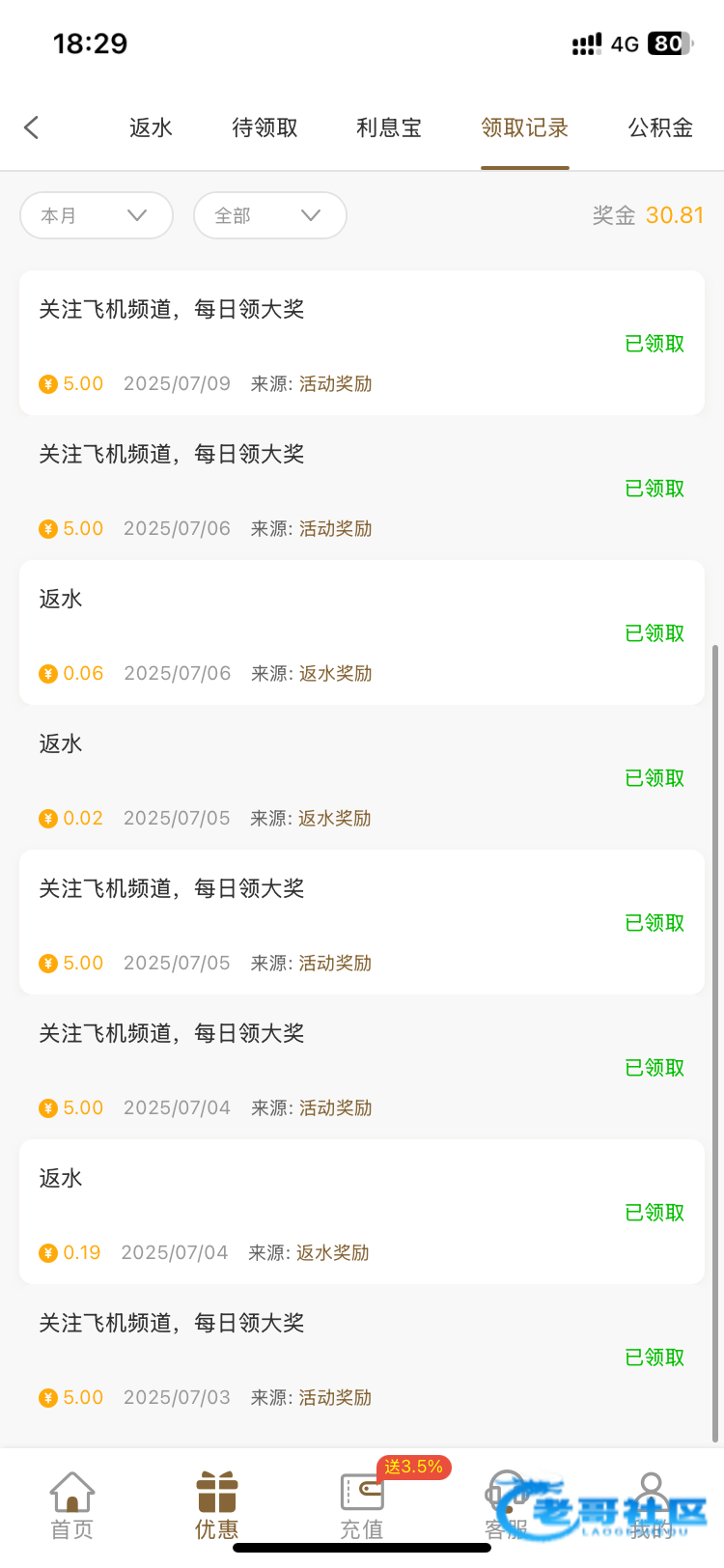Open the 充值 bottom tab
This screenshot has width=724, height=1568.
click(x=362, y=1505)
